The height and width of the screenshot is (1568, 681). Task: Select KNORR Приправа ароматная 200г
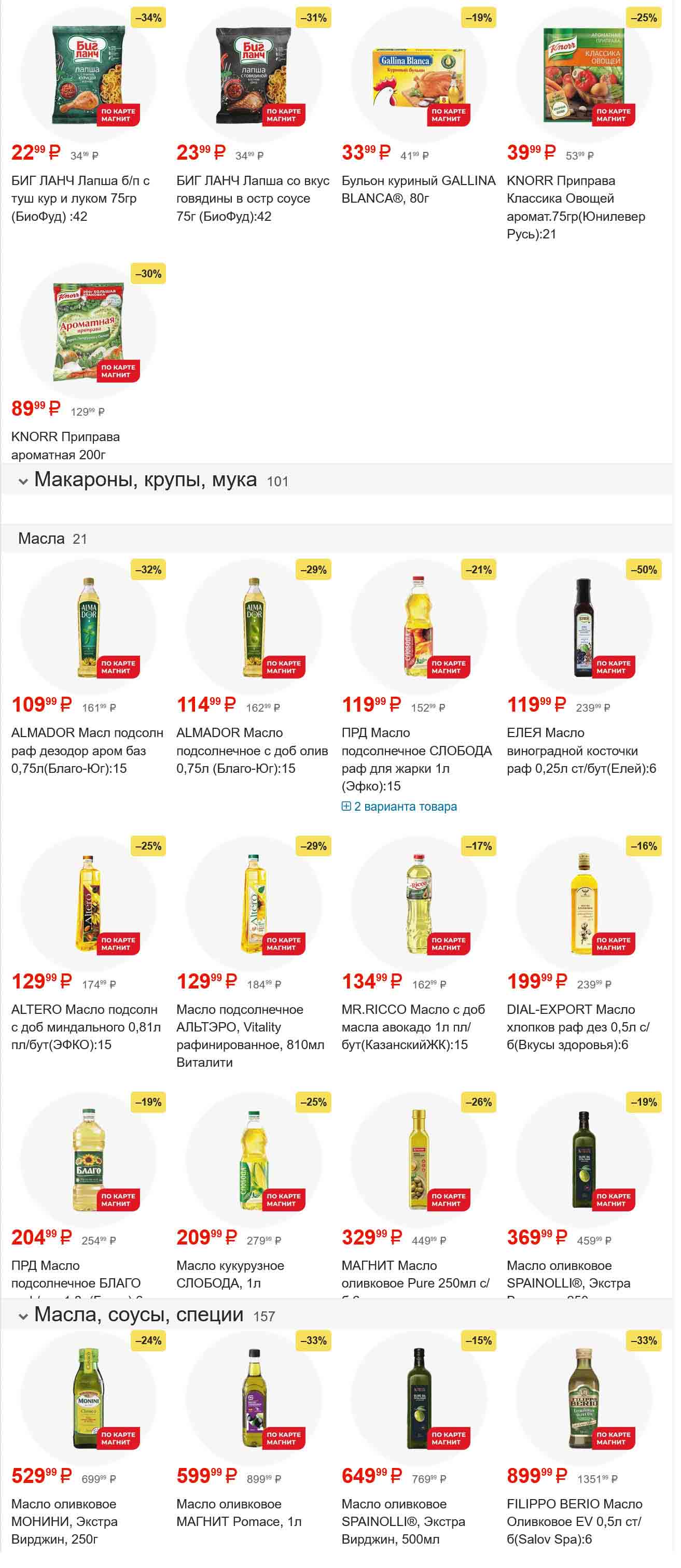(x=65, y=445)
